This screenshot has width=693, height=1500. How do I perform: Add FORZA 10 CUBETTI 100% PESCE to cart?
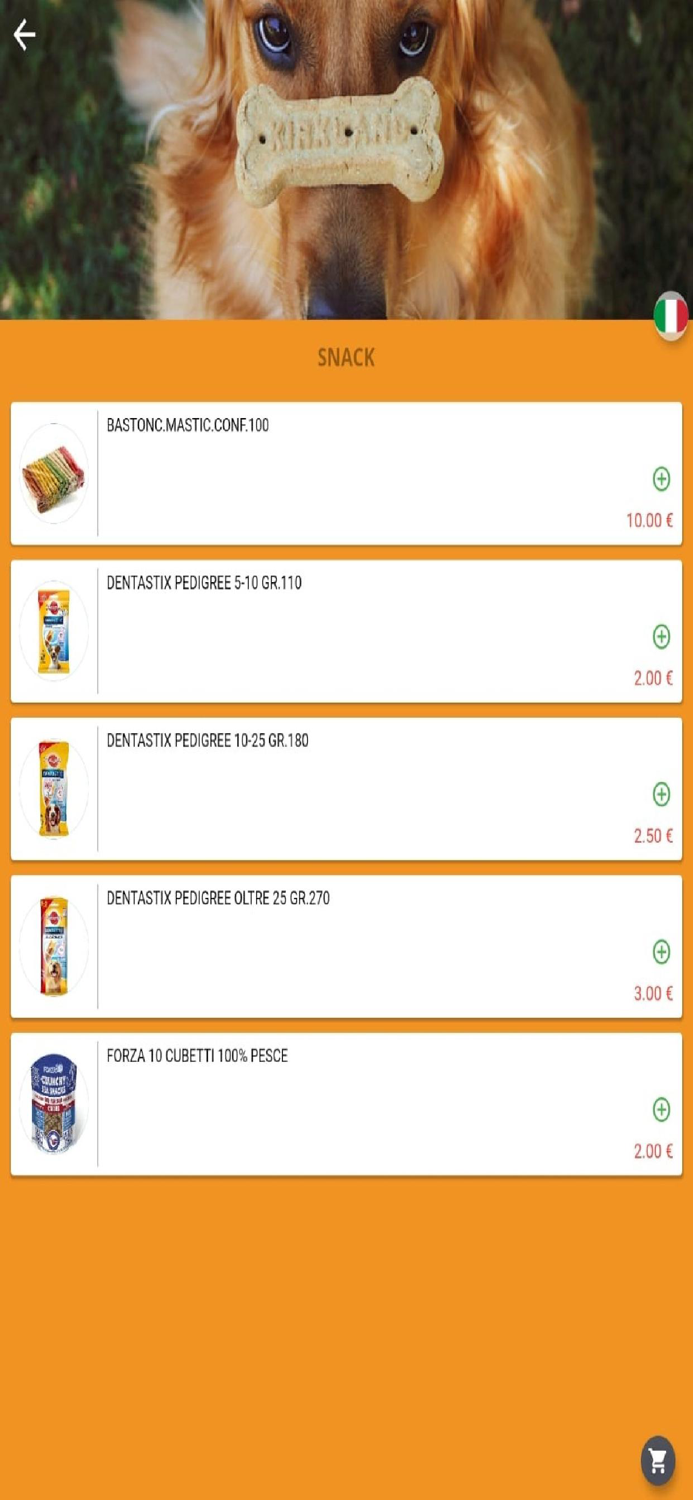(661, 1109)
